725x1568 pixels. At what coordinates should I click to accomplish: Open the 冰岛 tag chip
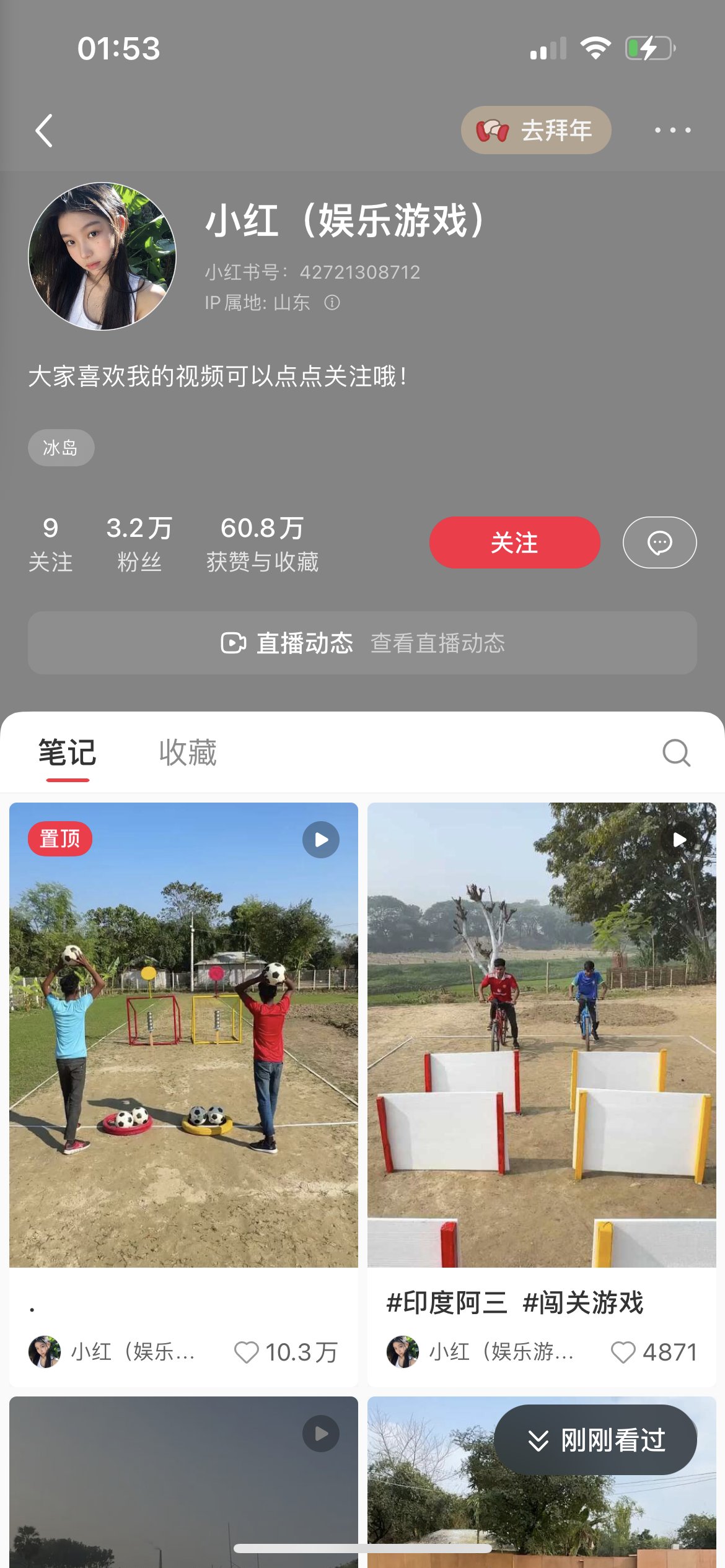(61, 447)
